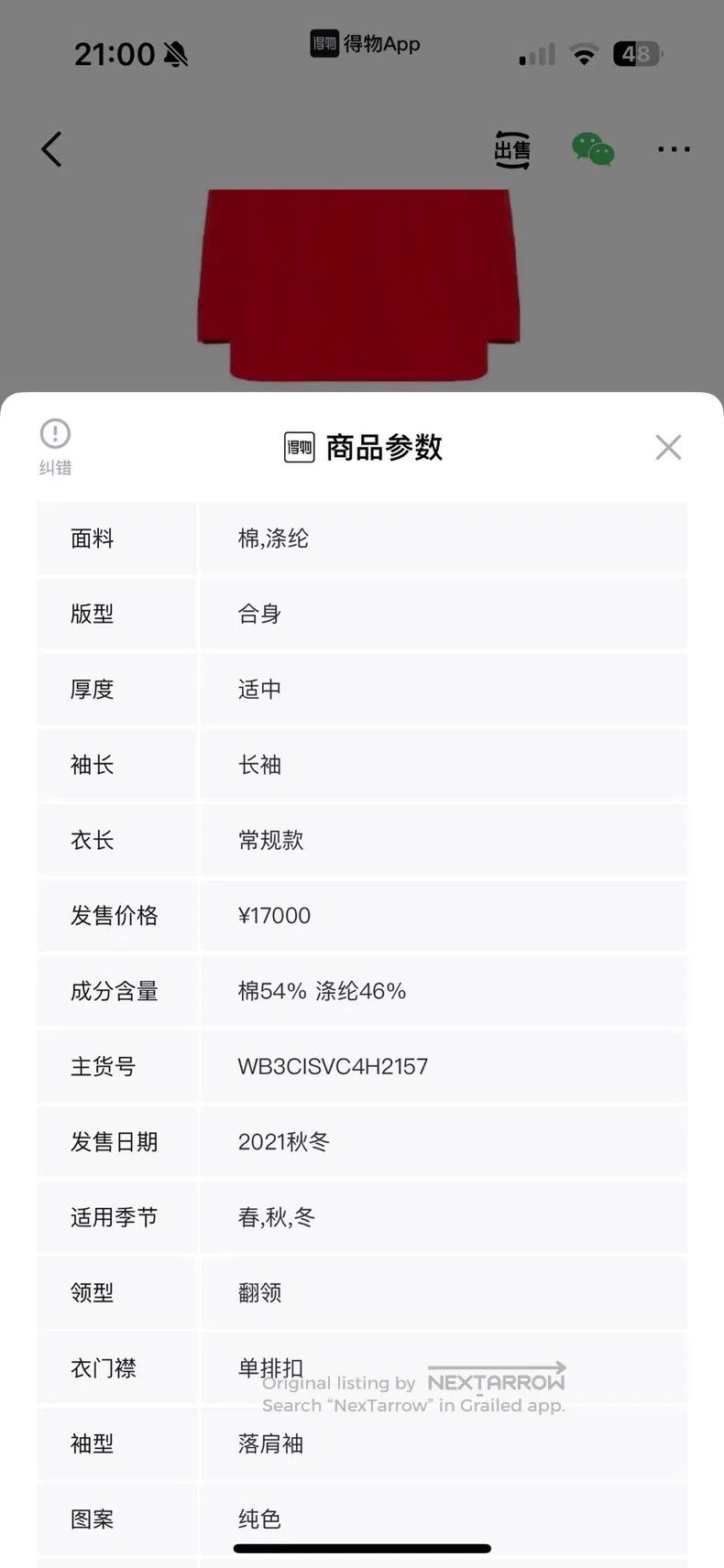Open the 出售 sell option
This screenshot has height=1568, width=724.
click(512, 149)
